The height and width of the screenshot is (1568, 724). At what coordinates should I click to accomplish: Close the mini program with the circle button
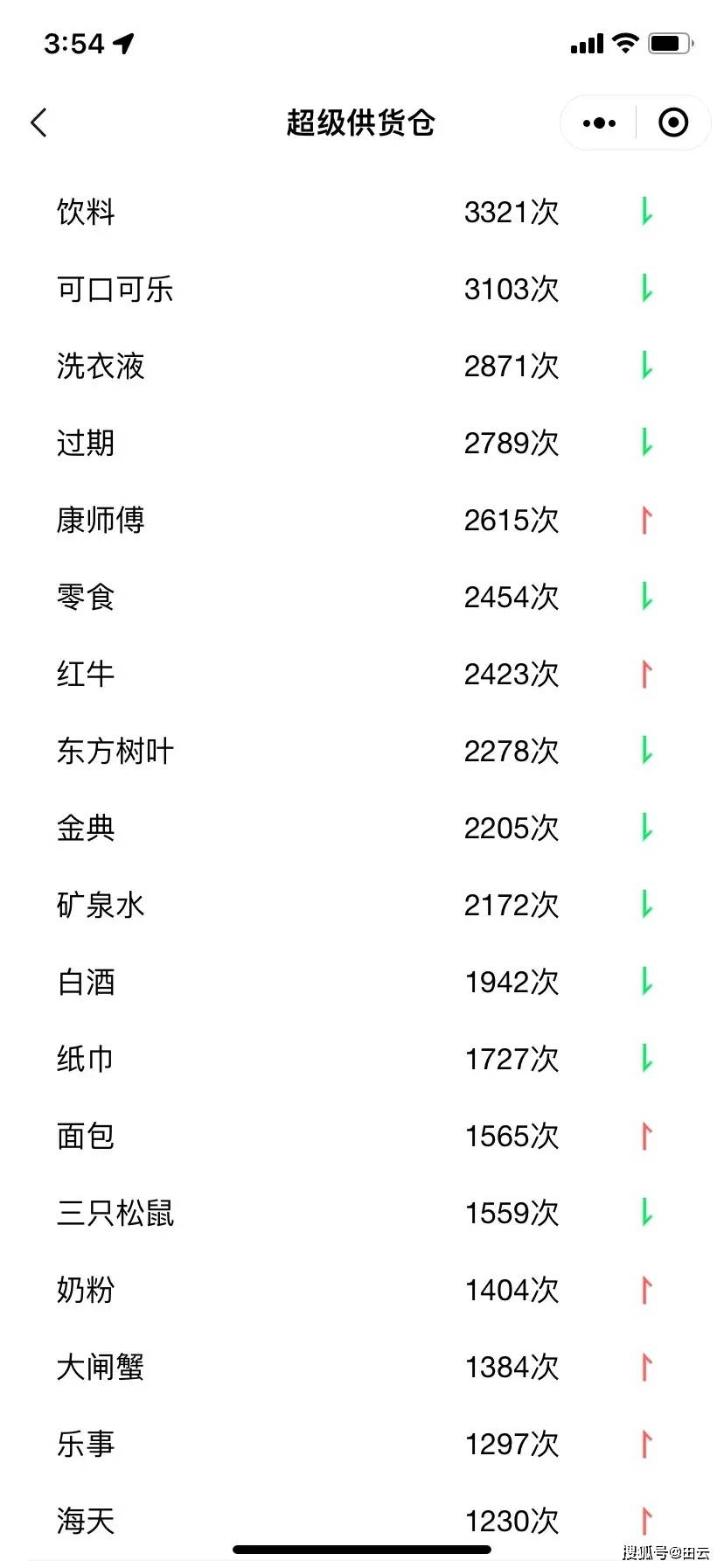[x=672, y=123]
